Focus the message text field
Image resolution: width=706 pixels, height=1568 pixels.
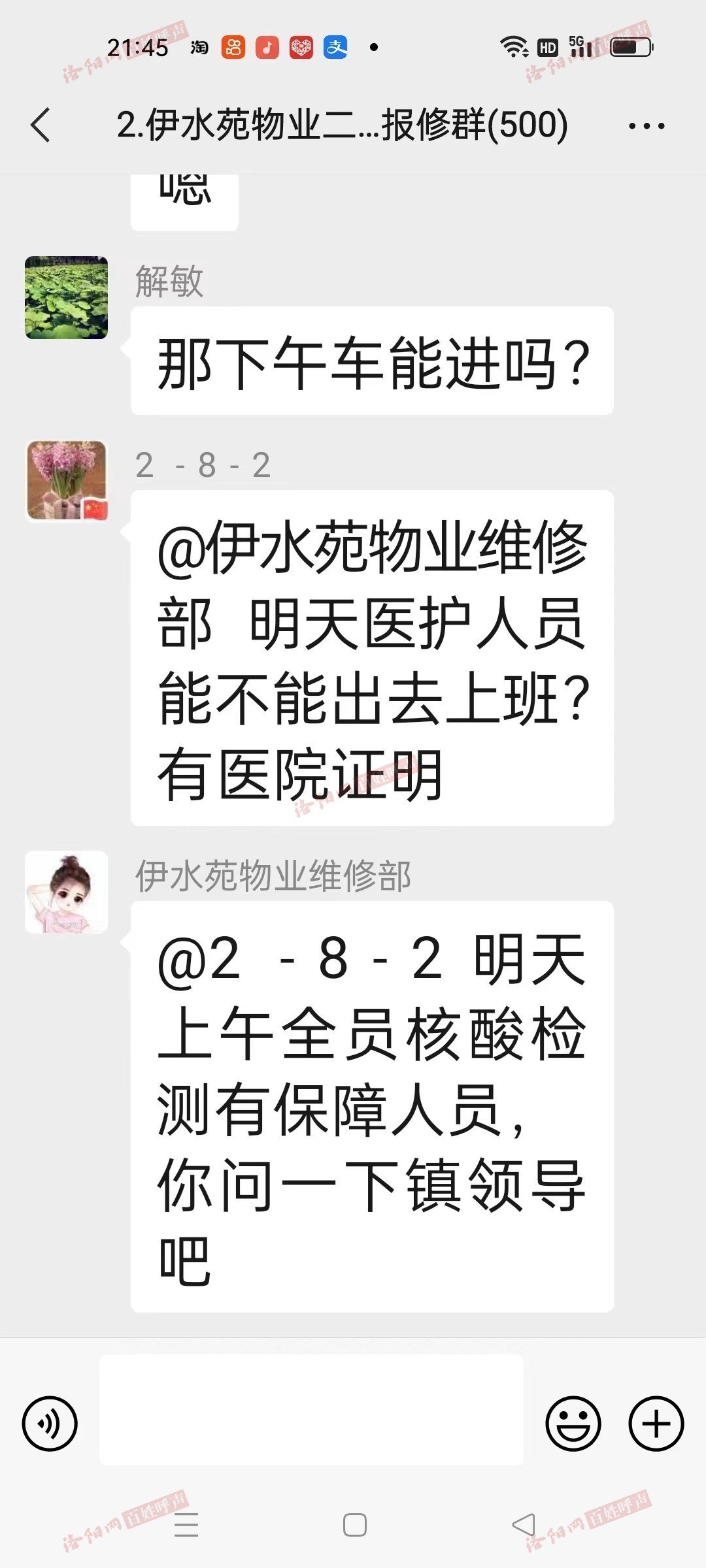coord(311,1409)
